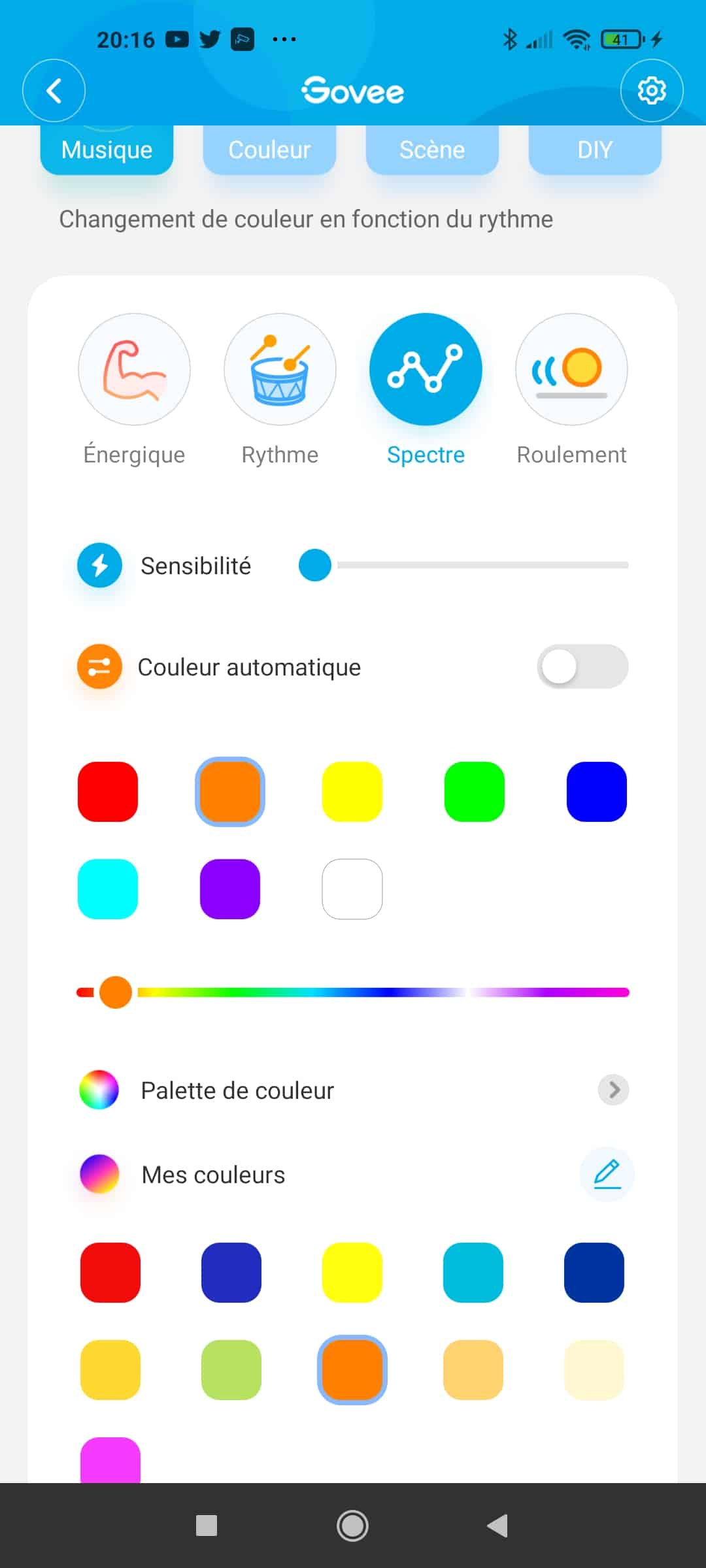Select the light green swatch in Mes couleurs
The image size is (706, 1568).
click(x=231, y=1369)
